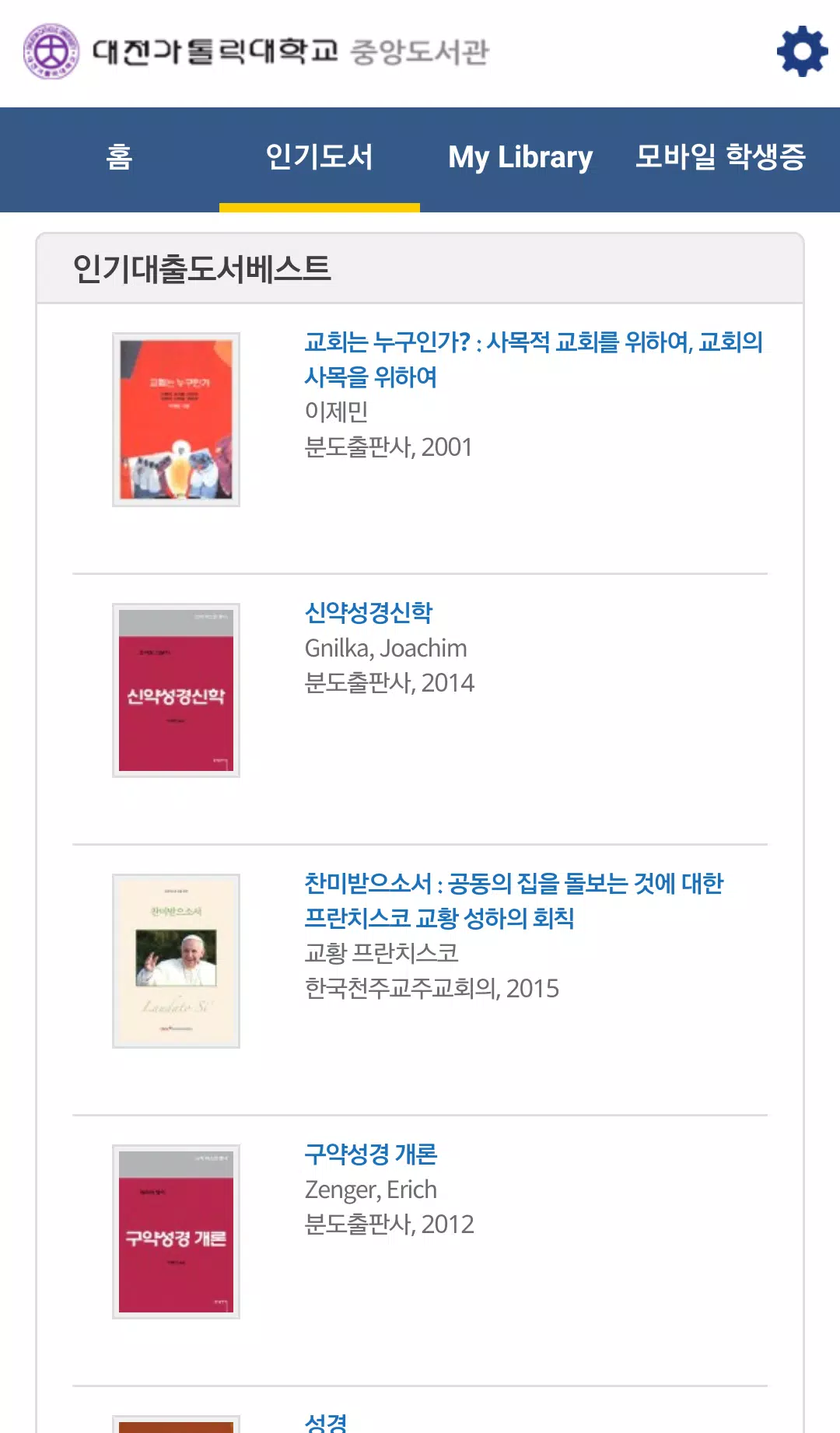Tap the 구약성경 개론 book cover

point(176,1232)
